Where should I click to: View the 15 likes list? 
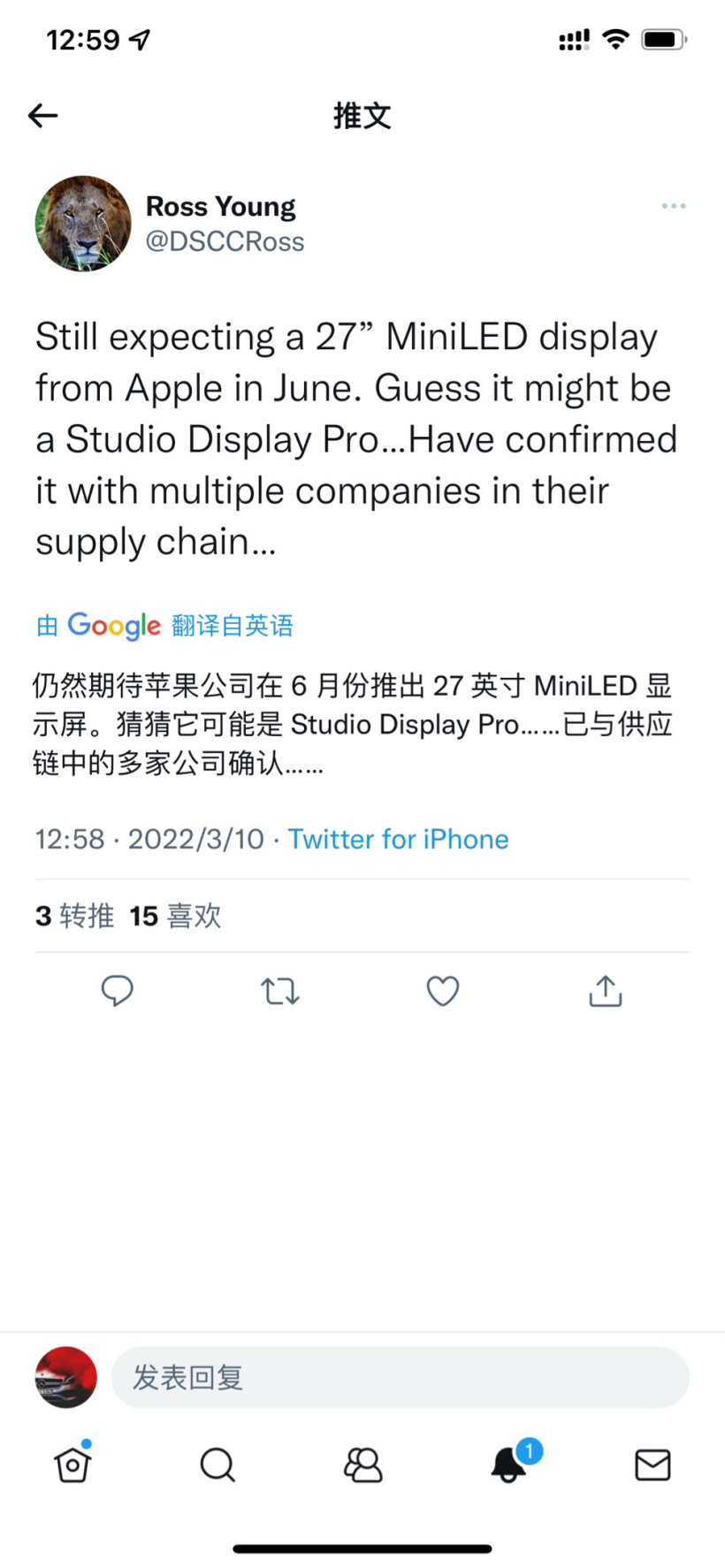(175, 916)
